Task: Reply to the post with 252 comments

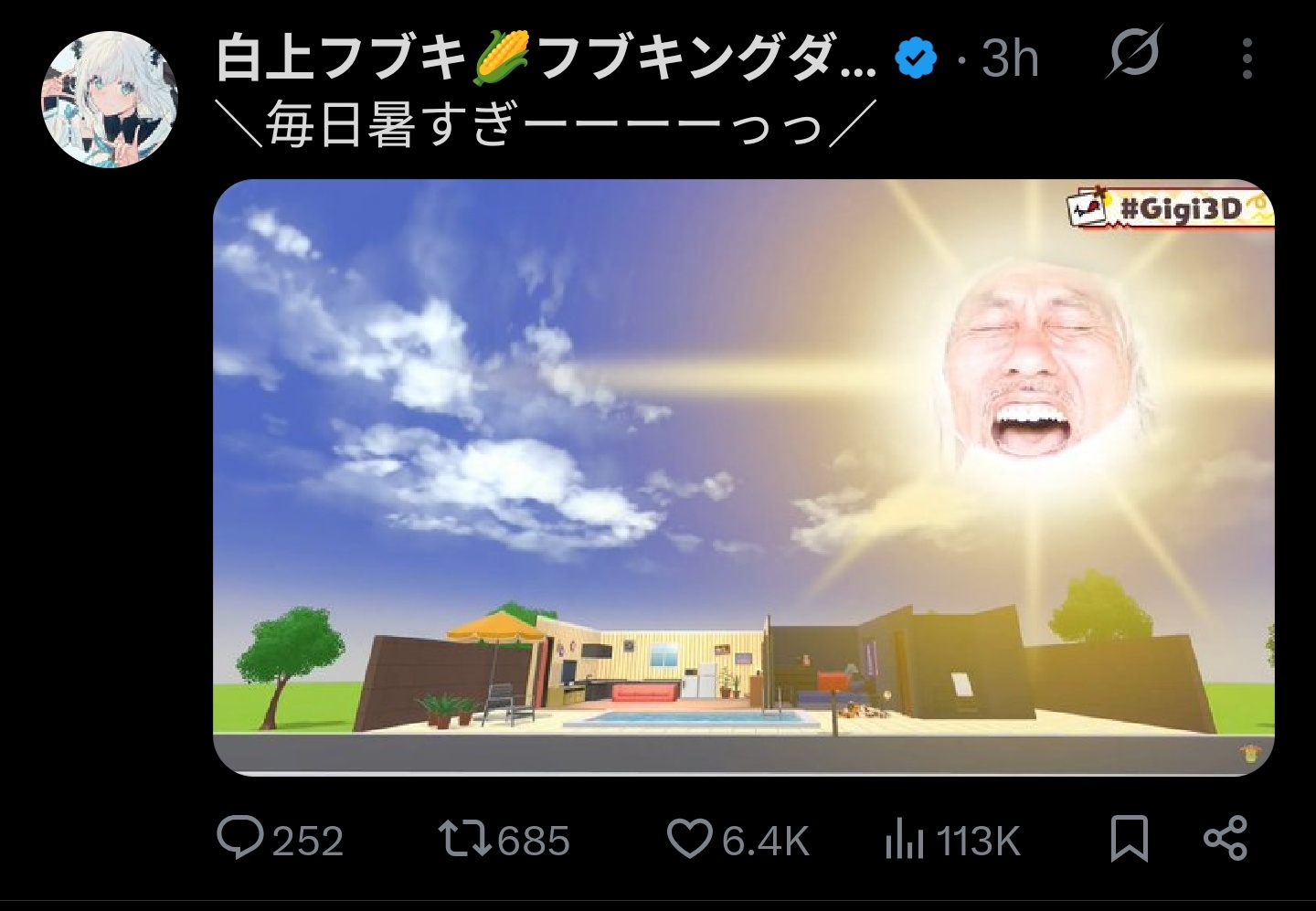Action: pos(240,839)
